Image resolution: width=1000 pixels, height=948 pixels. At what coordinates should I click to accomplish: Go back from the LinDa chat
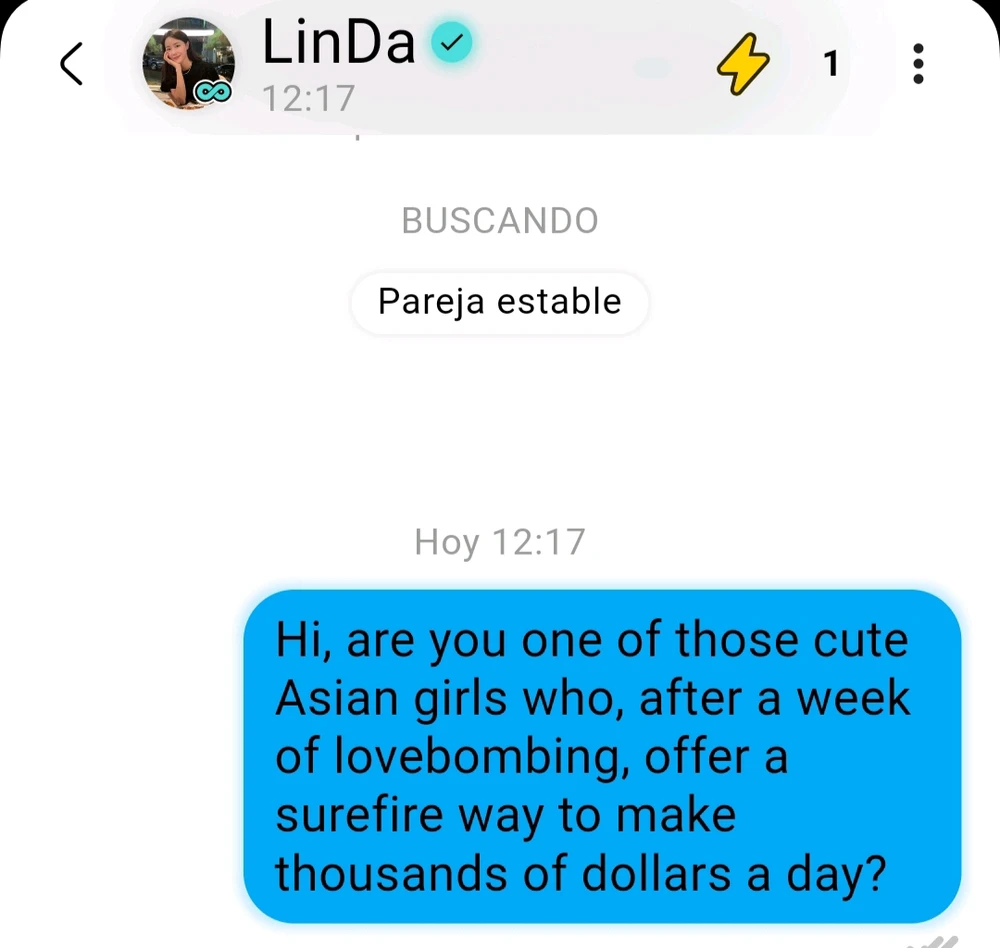71,65
